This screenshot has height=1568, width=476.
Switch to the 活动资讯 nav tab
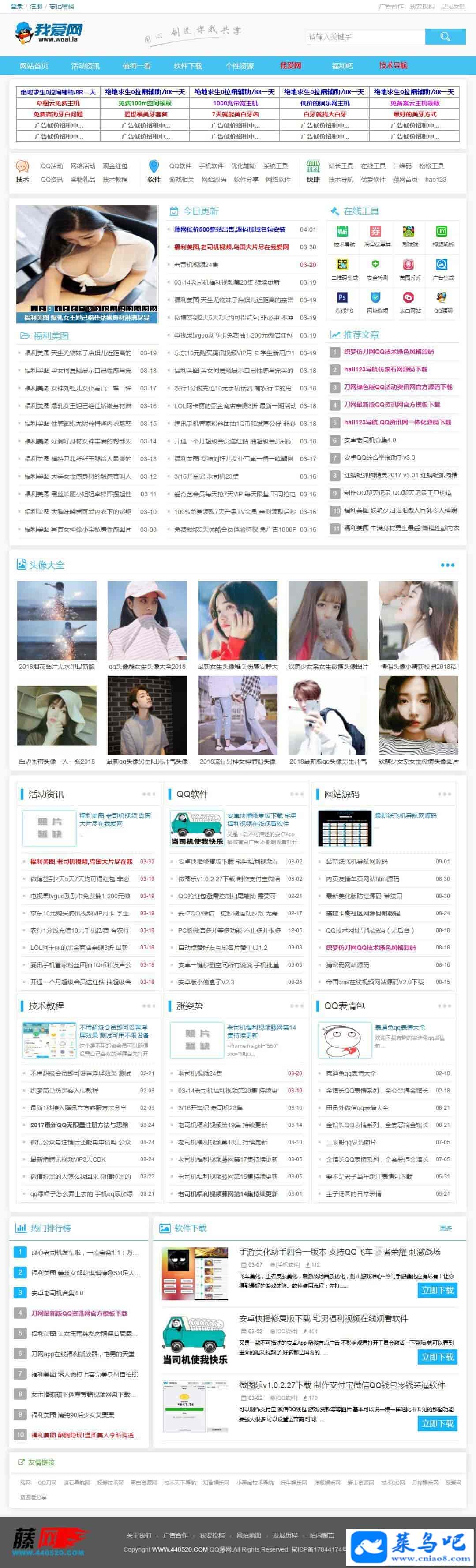(x=85, y=66)
